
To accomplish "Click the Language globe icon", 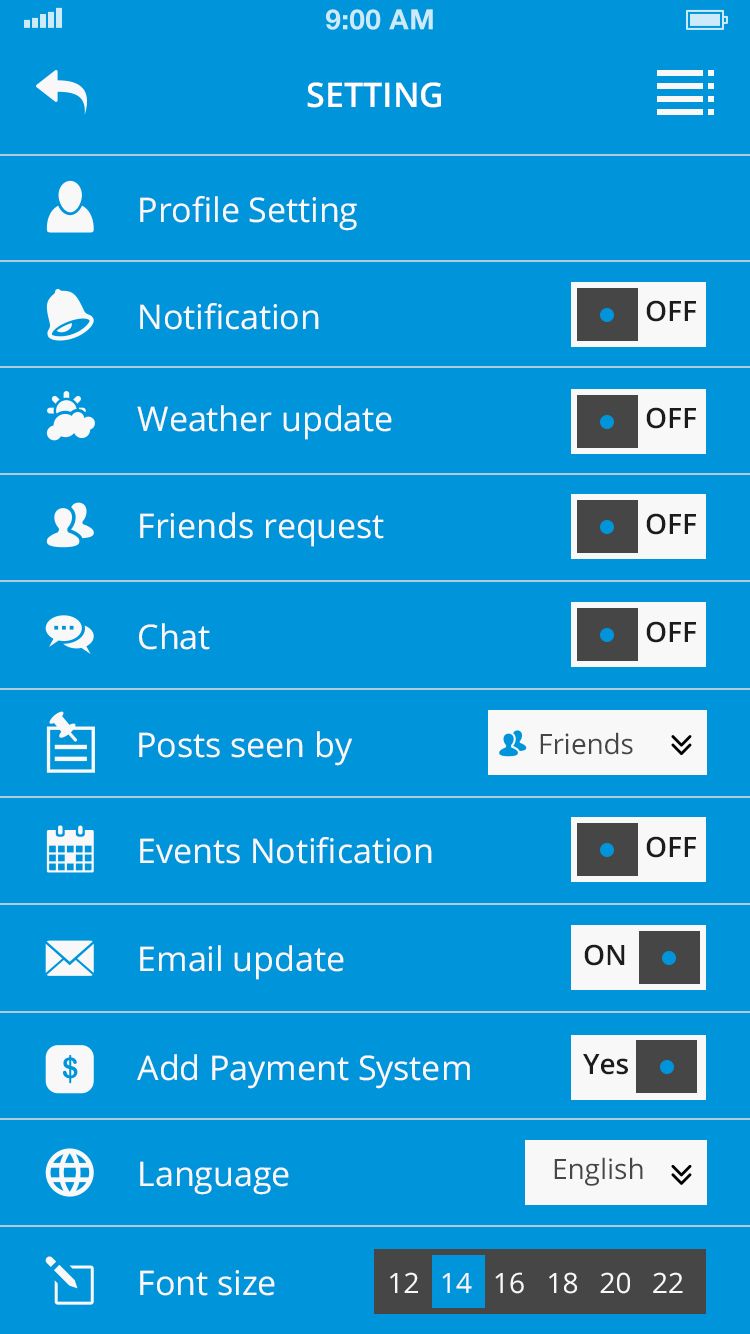I will tap(69, 1174).
